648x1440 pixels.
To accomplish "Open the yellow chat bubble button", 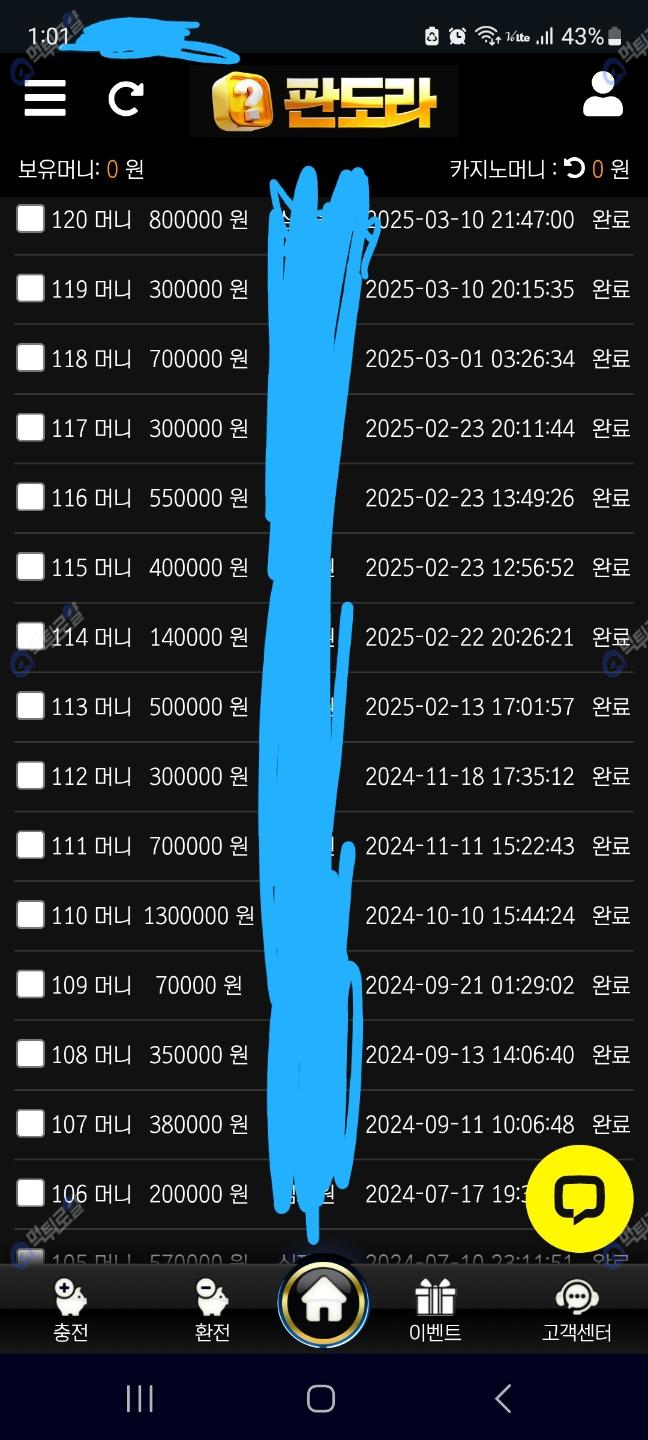I will click(579, 1198).
